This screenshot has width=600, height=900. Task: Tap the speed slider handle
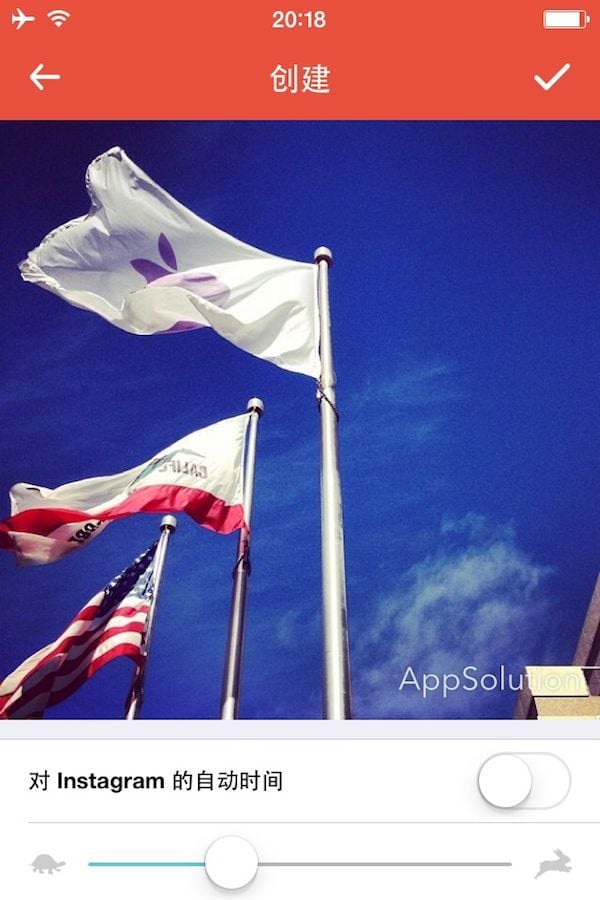(x=231, y=862)
